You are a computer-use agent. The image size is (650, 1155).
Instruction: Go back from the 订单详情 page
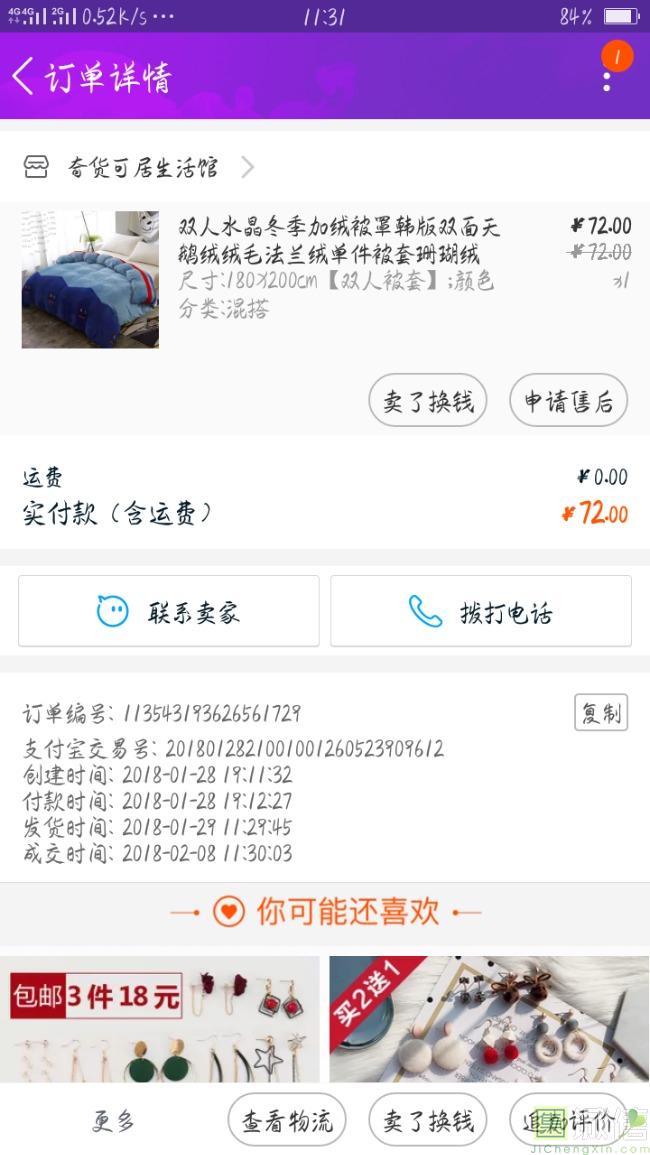click(x=24, y=76)
